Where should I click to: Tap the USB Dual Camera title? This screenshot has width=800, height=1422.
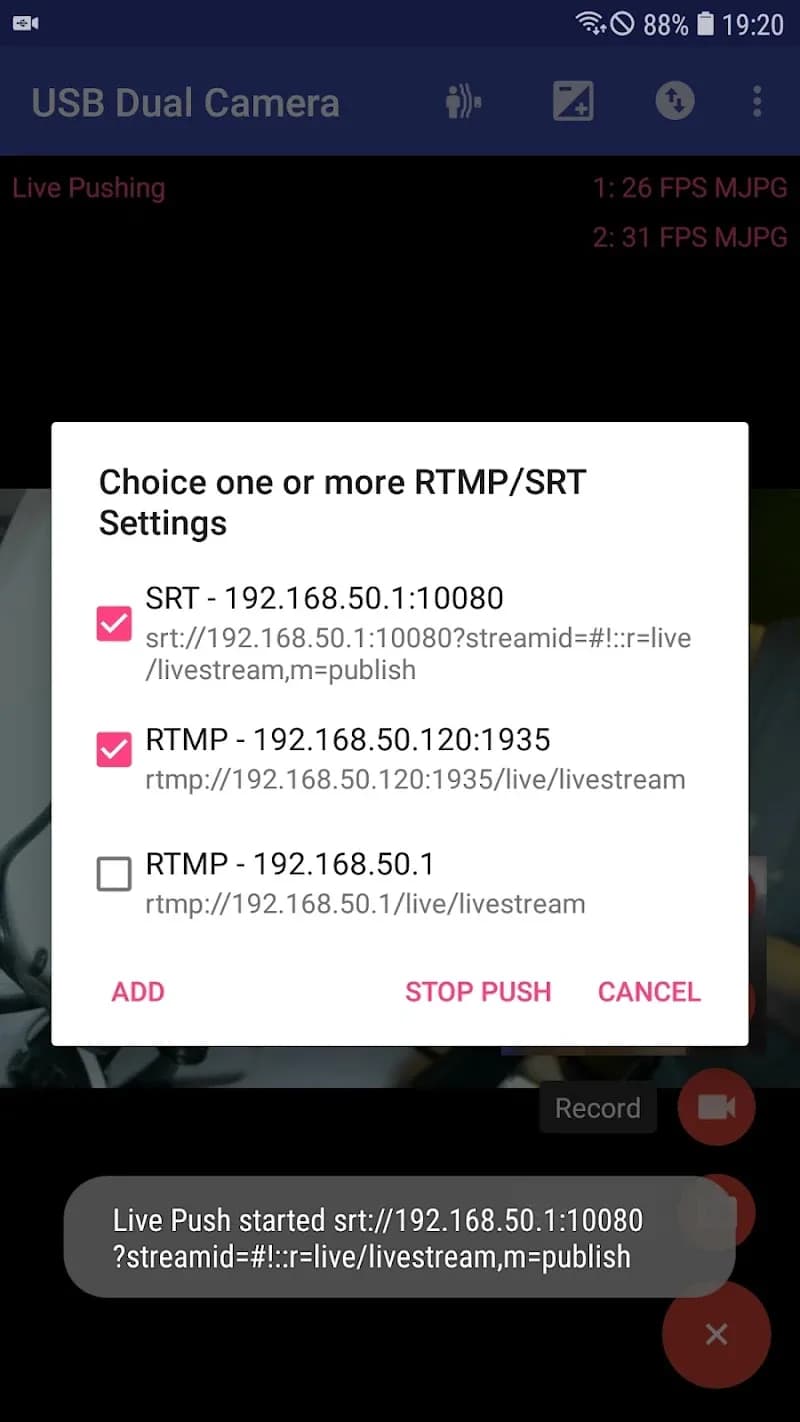[x=186, y=100]
